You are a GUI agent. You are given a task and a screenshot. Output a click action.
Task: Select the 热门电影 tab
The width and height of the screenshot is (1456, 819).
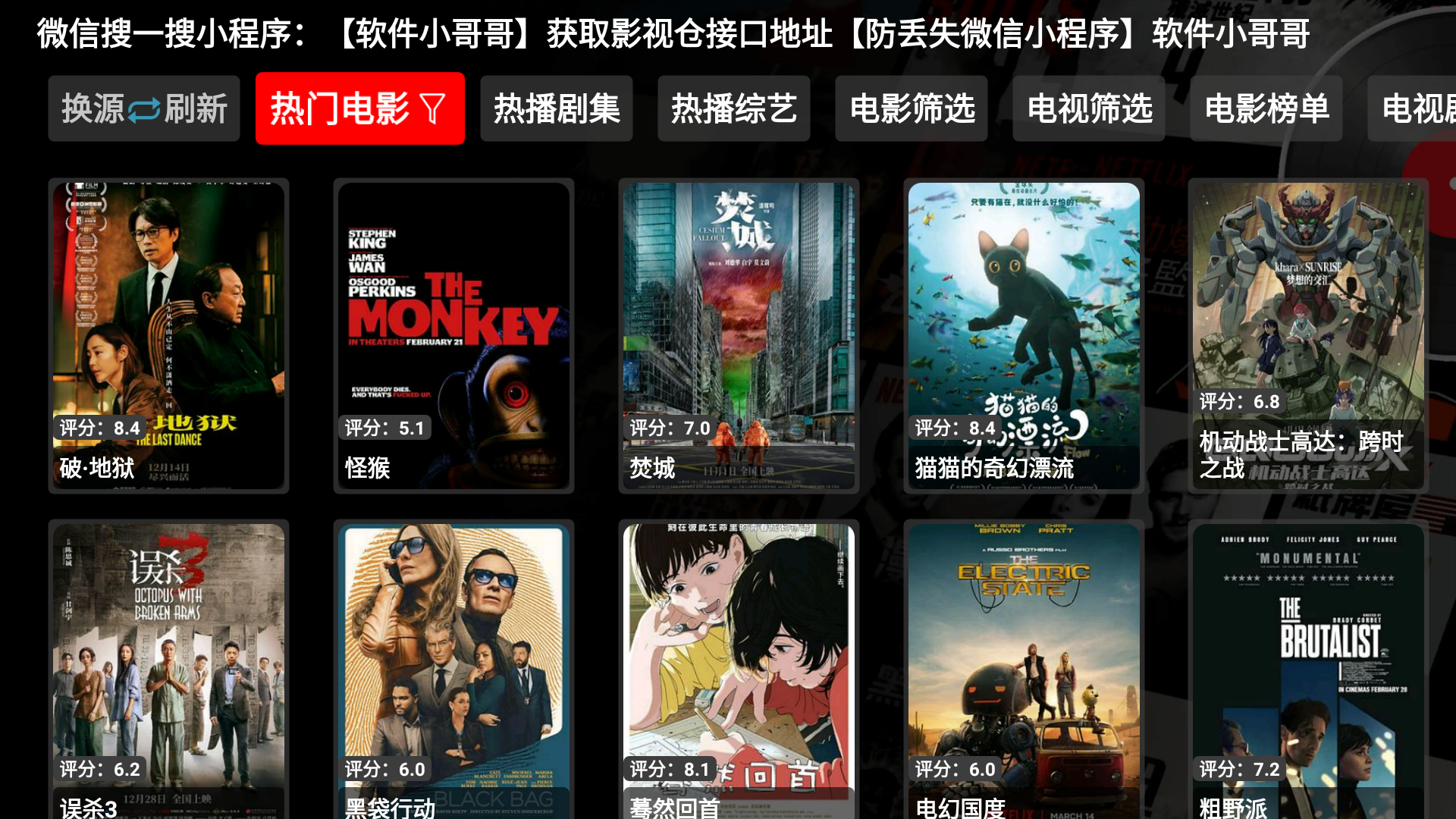click(359, 108)
